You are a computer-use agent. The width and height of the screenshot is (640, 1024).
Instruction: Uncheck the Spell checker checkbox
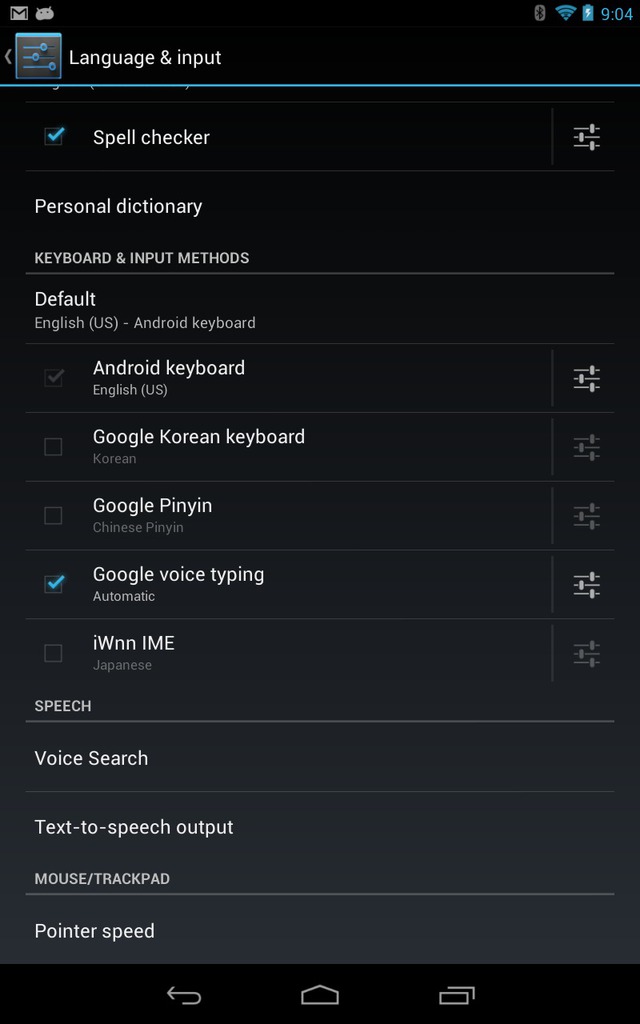(54, 136)
